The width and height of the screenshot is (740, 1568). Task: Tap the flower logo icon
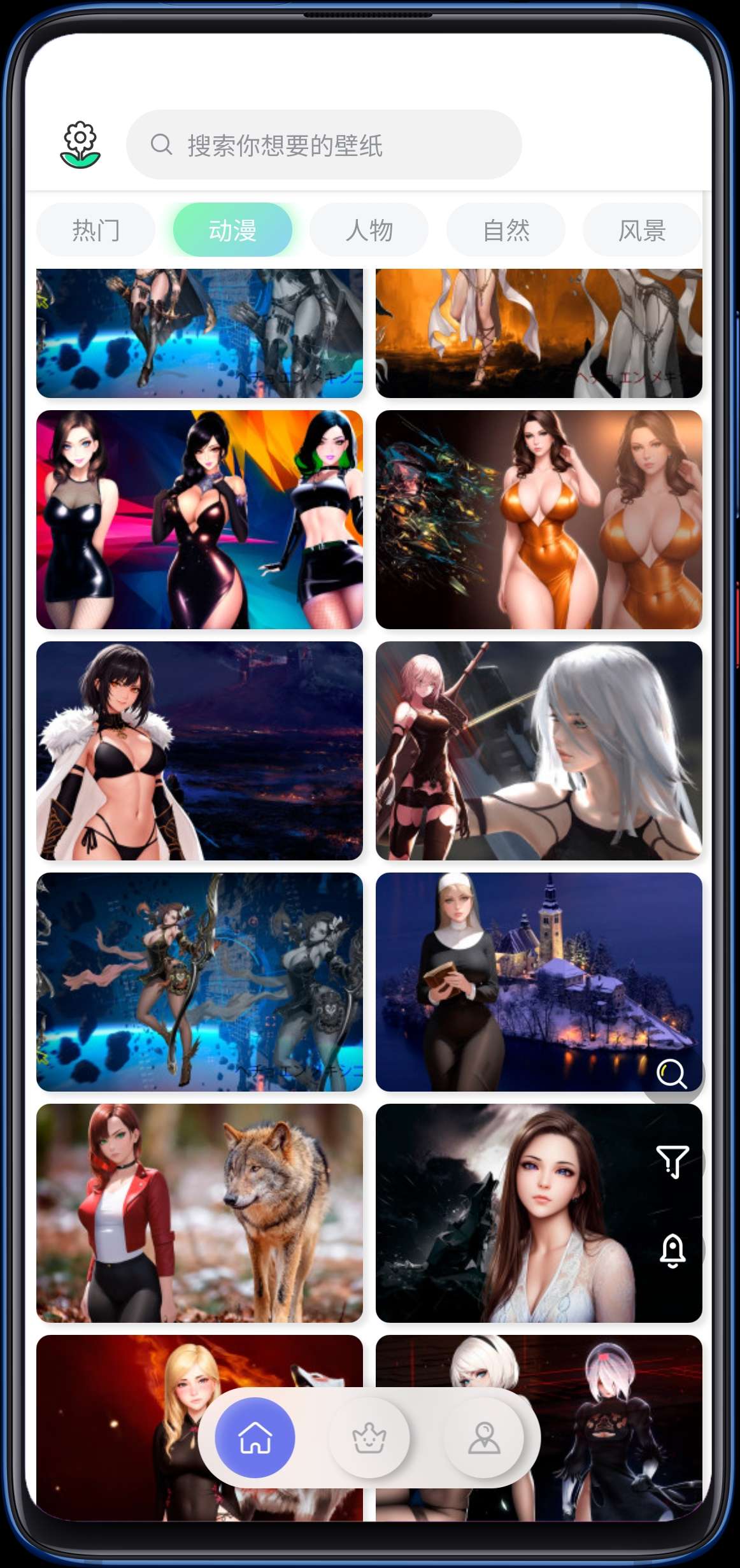pyautogui.click(x=80, y=145)
